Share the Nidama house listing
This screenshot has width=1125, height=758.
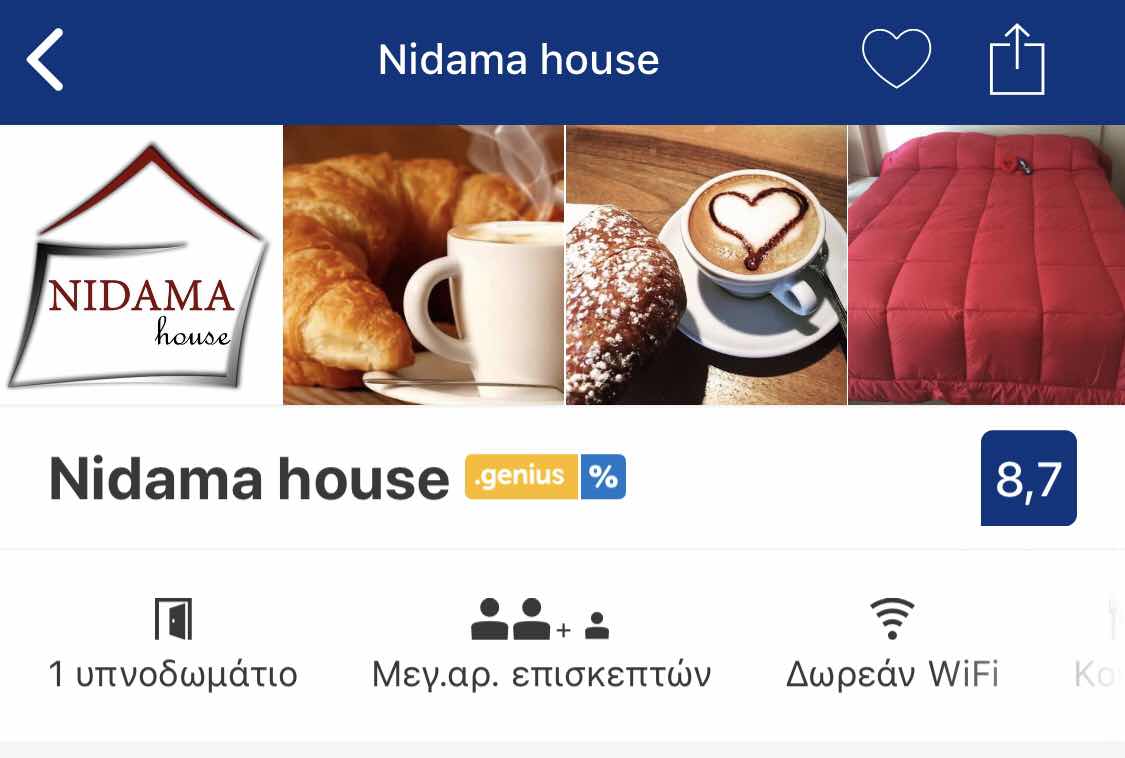tap(1017, 60)
